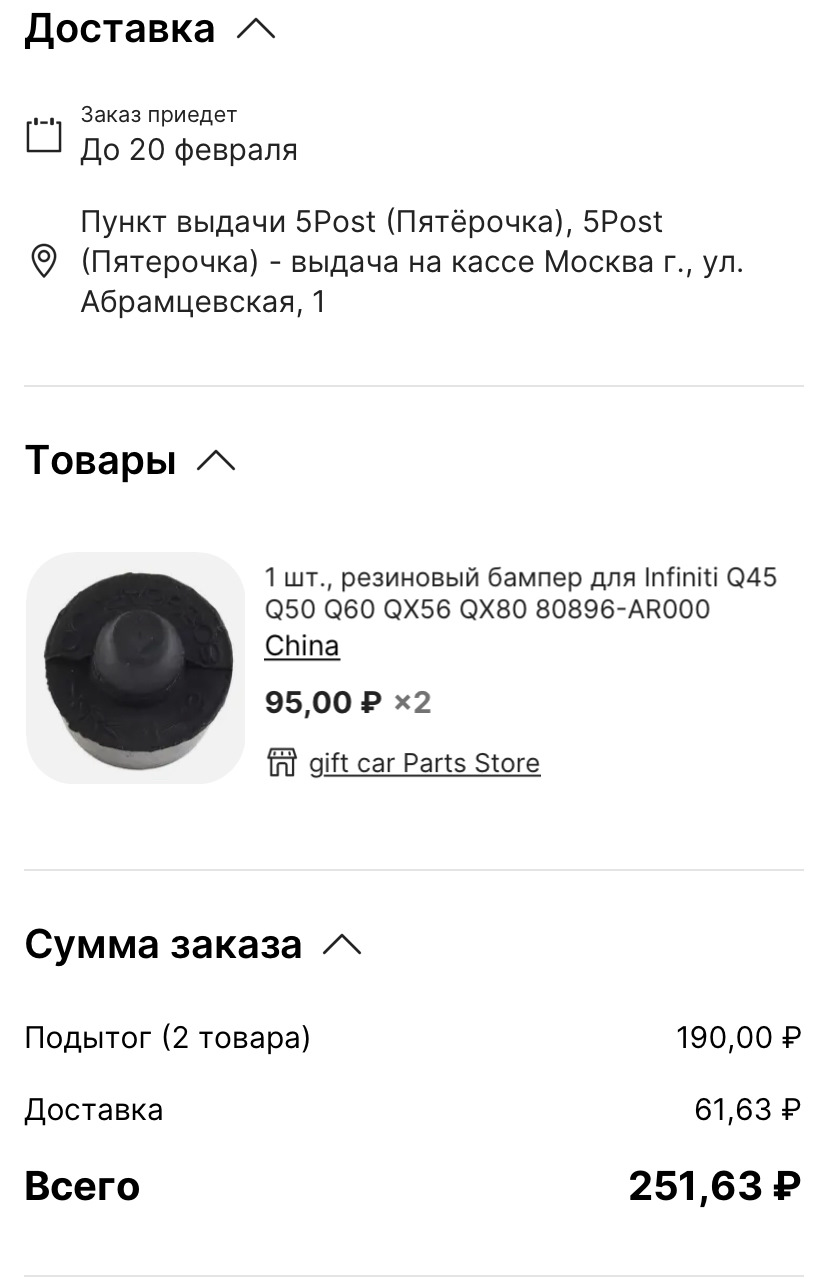Click the Подытог subtotal row
The image size is (828, 1281).
167,1037
